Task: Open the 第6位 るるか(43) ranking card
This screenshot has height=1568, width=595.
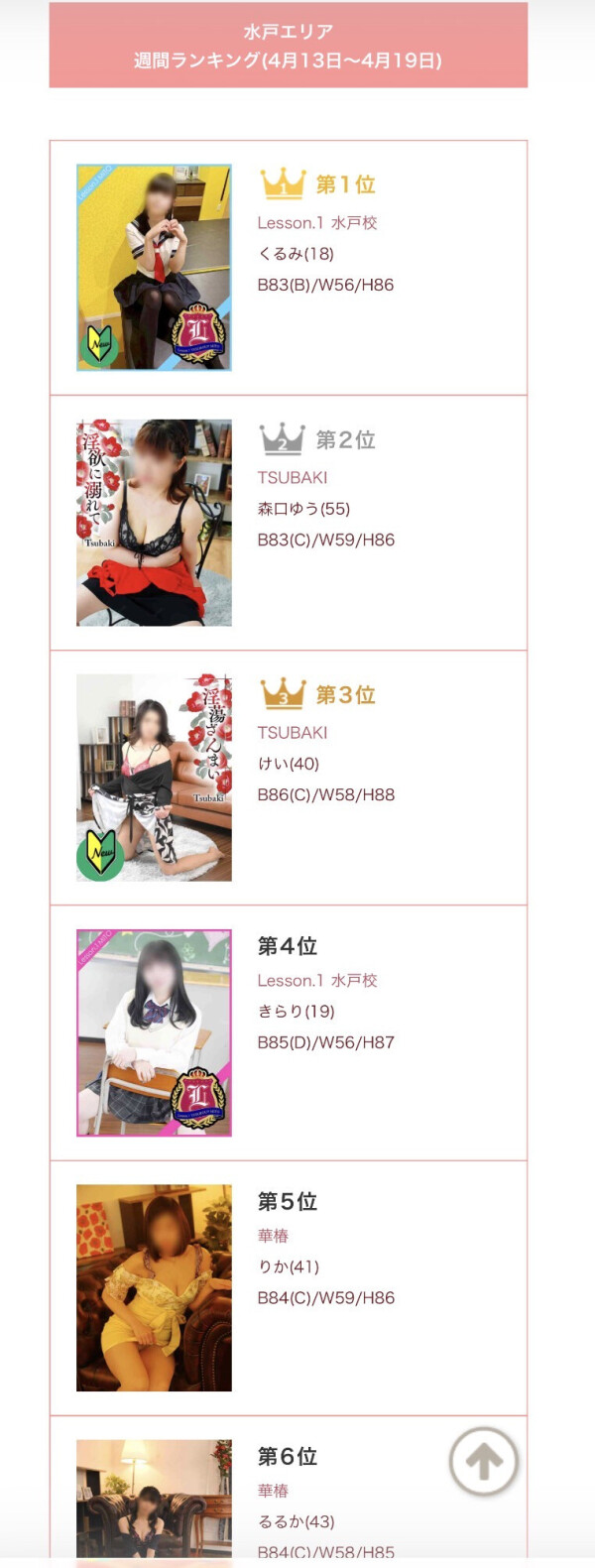Action: click(288, 1498)
